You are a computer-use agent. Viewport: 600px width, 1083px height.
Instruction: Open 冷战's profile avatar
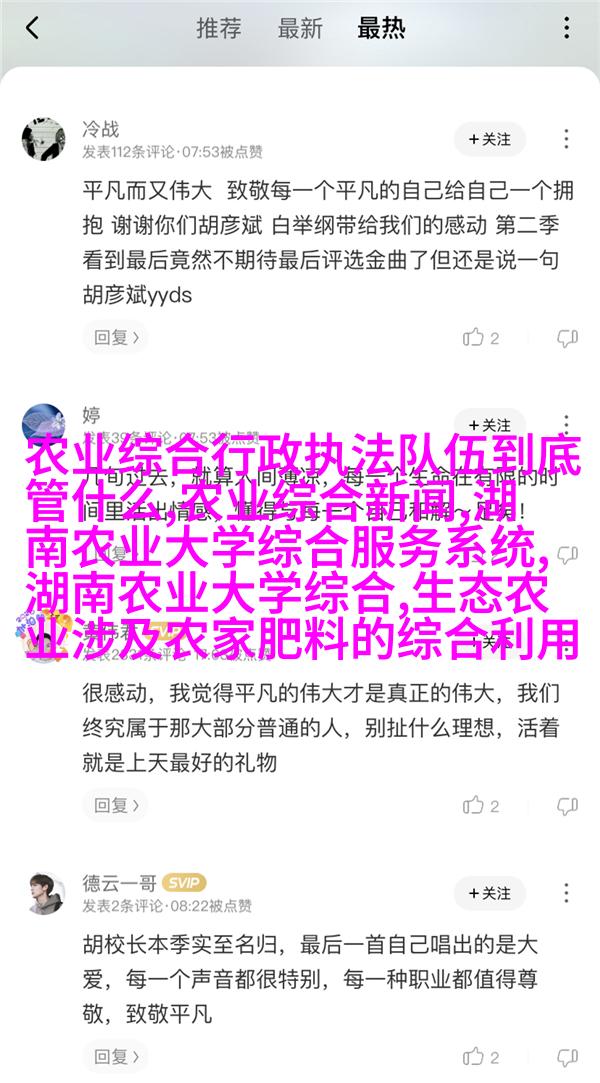(x=43, y=140)
